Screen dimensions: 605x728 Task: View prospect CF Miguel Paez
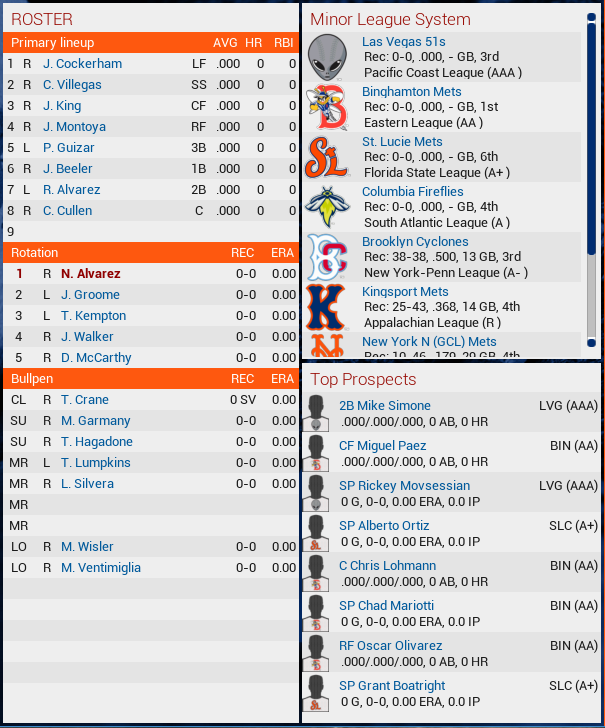pos(382,446)
